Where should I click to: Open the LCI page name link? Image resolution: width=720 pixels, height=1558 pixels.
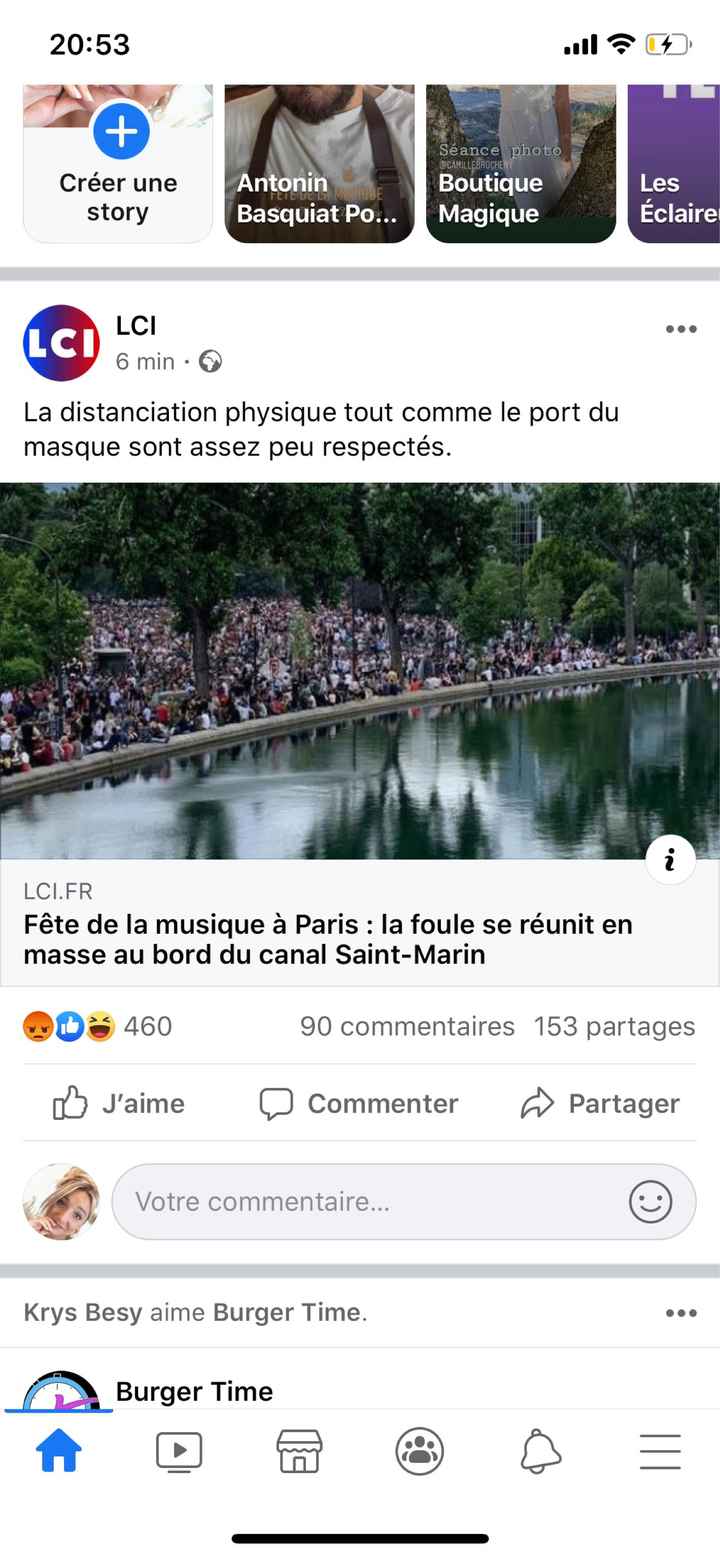136,325
